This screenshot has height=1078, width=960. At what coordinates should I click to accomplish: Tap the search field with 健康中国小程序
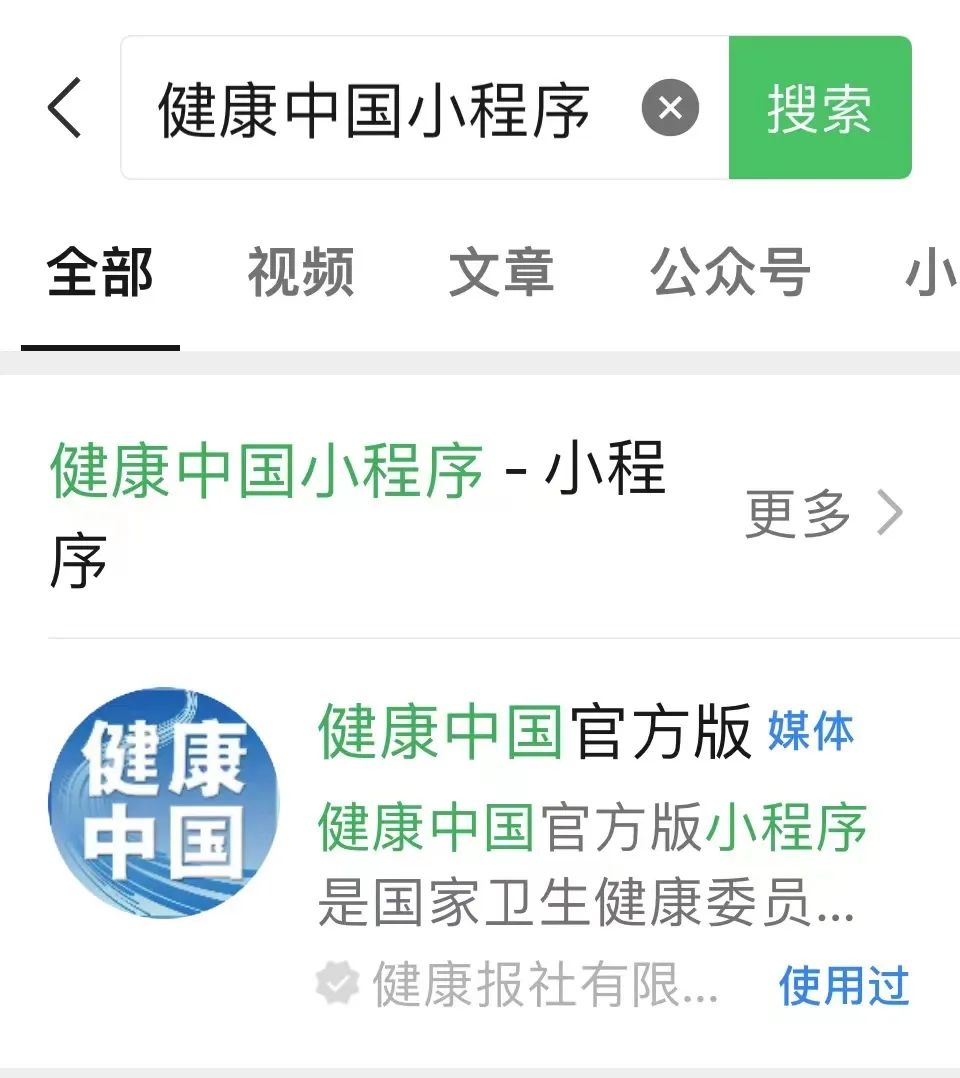pyautogui.click(x=375, y=108)
